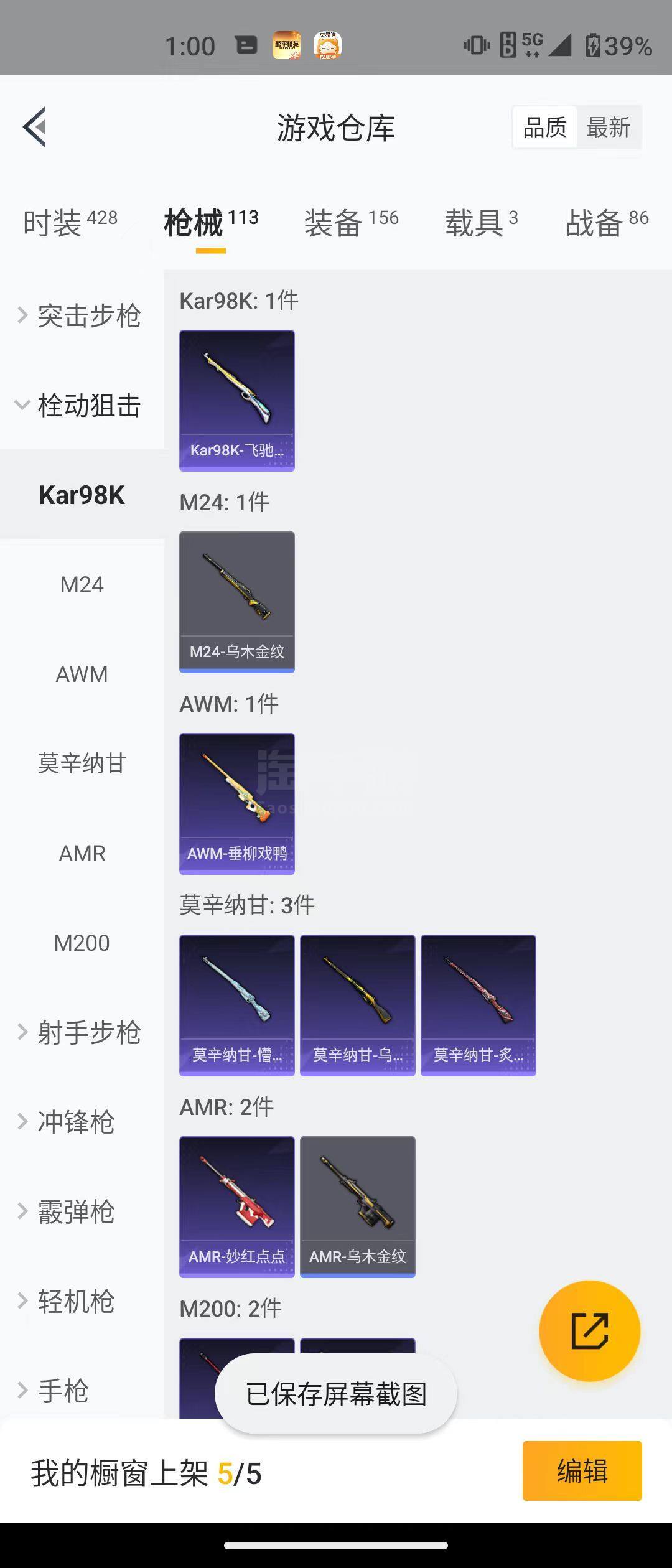This screenshot has width=672, height=1568.
Task: Select 莫辛纳甘 in the side list
Action: [x=82, y=763]
